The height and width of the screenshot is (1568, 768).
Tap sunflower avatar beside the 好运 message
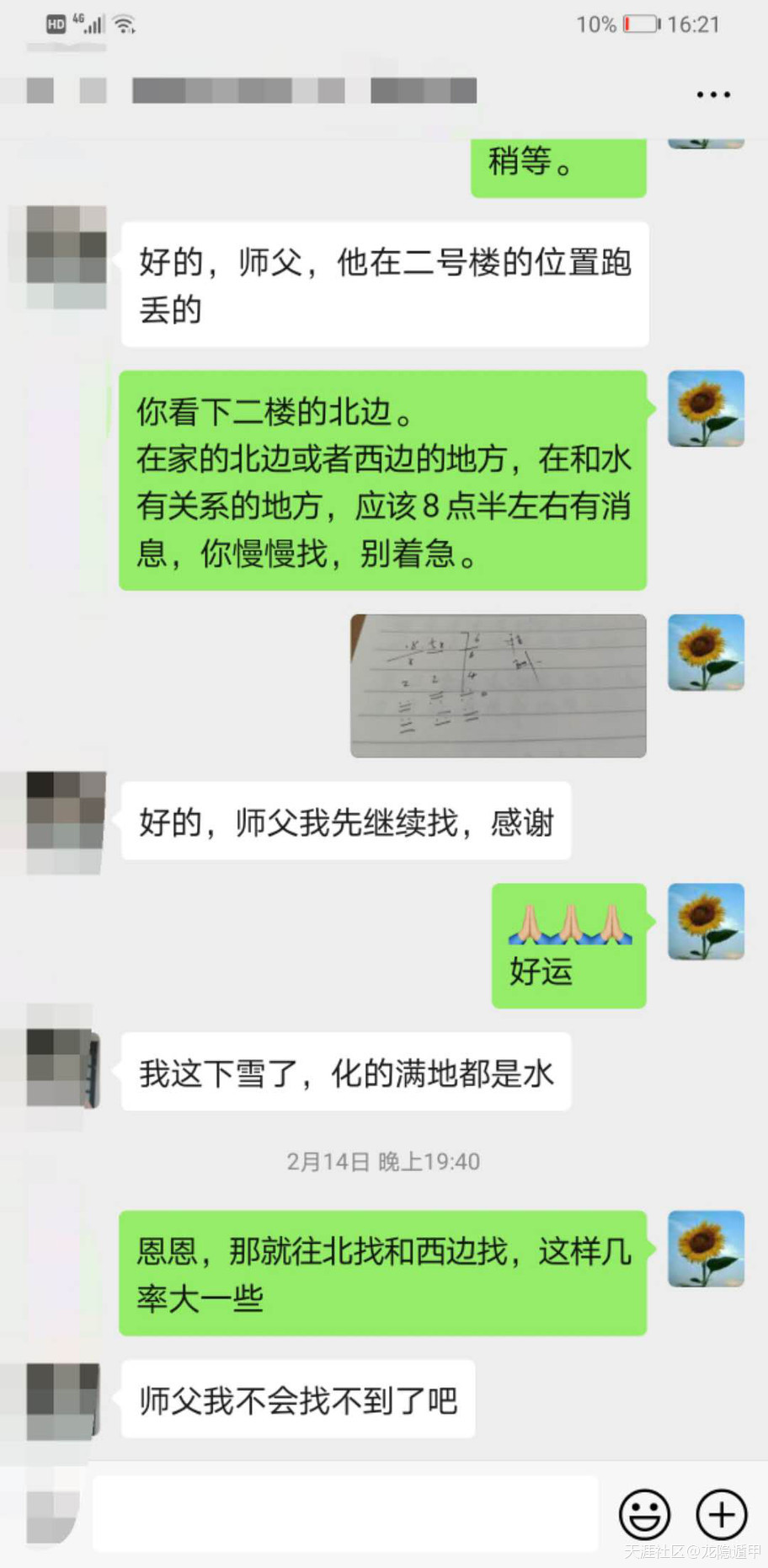(x=706, y=922)
